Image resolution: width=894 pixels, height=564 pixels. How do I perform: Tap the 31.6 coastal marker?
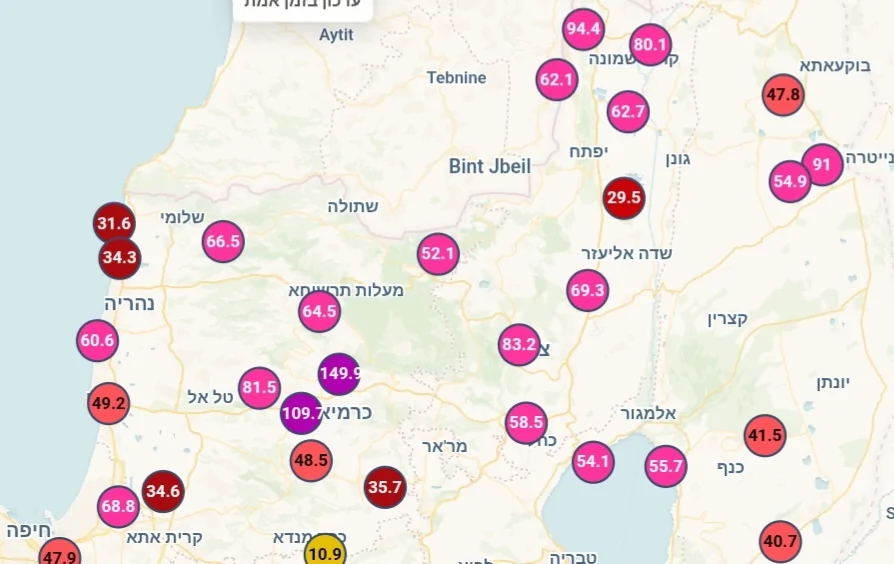click(114, 223)
